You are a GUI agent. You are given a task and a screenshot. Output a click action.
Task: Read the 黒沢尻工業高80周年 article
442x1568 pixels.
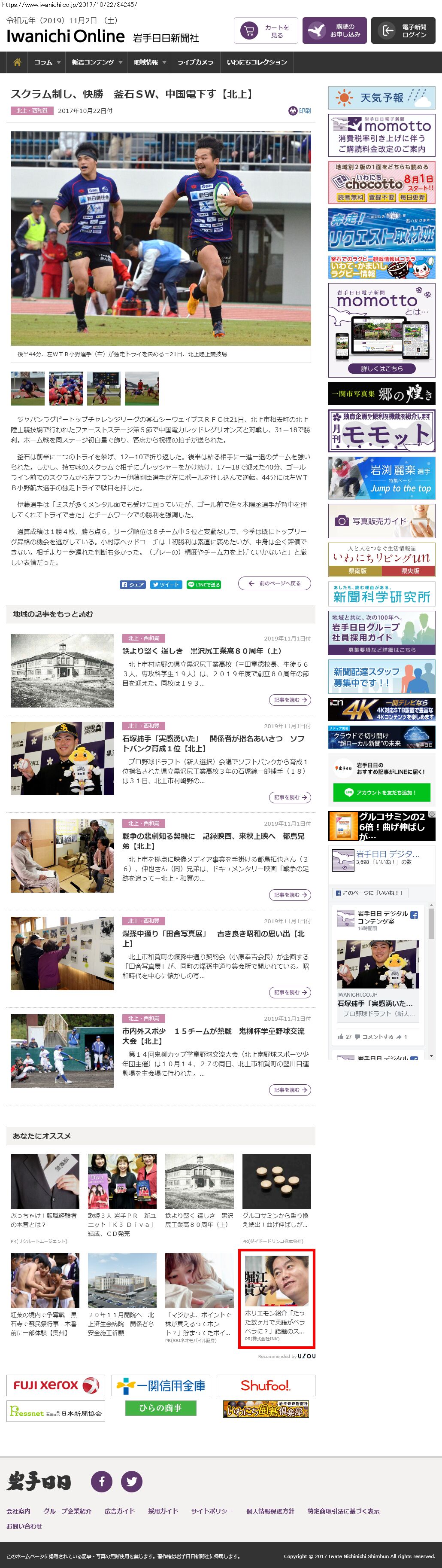(289, 700)
